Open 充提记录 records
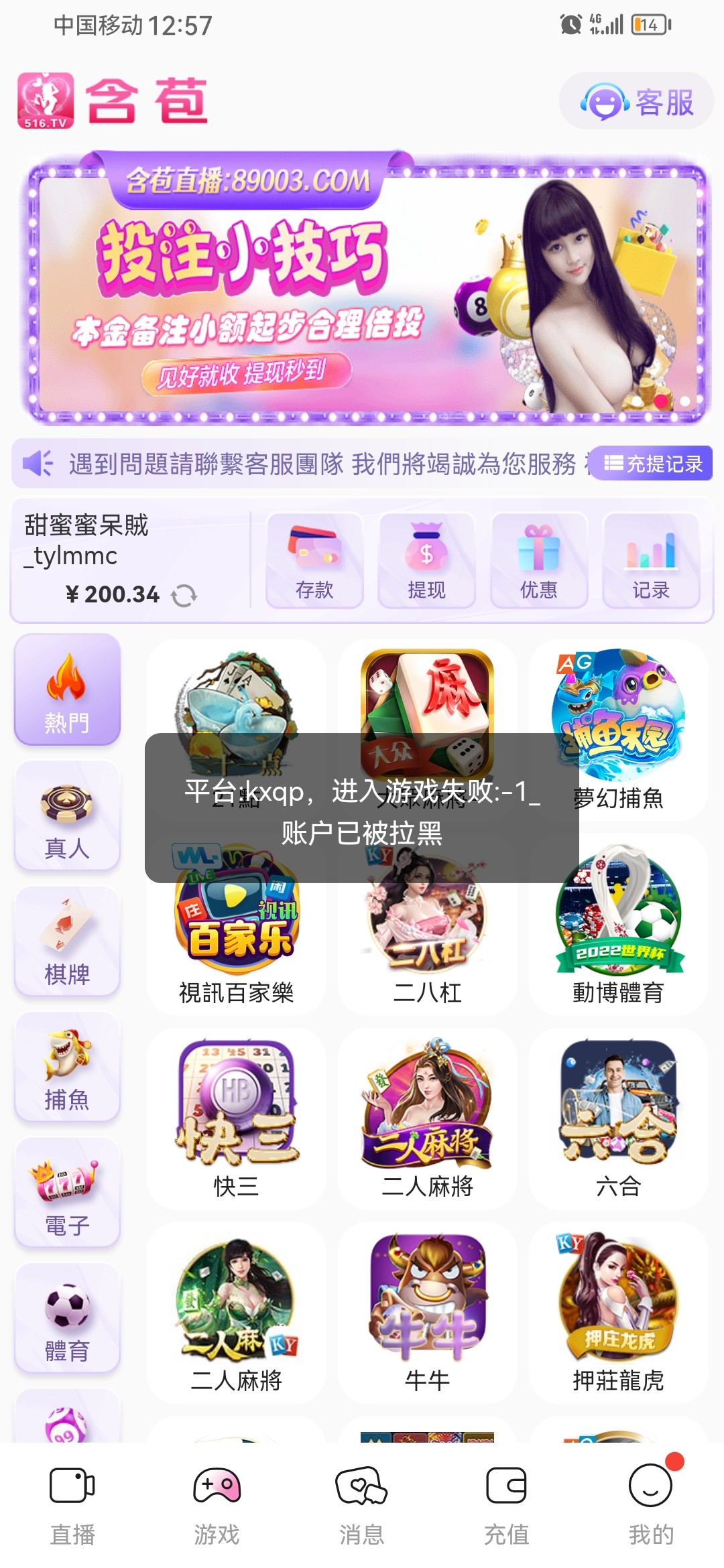The image size is (724, 1568). tap(653, 464)
